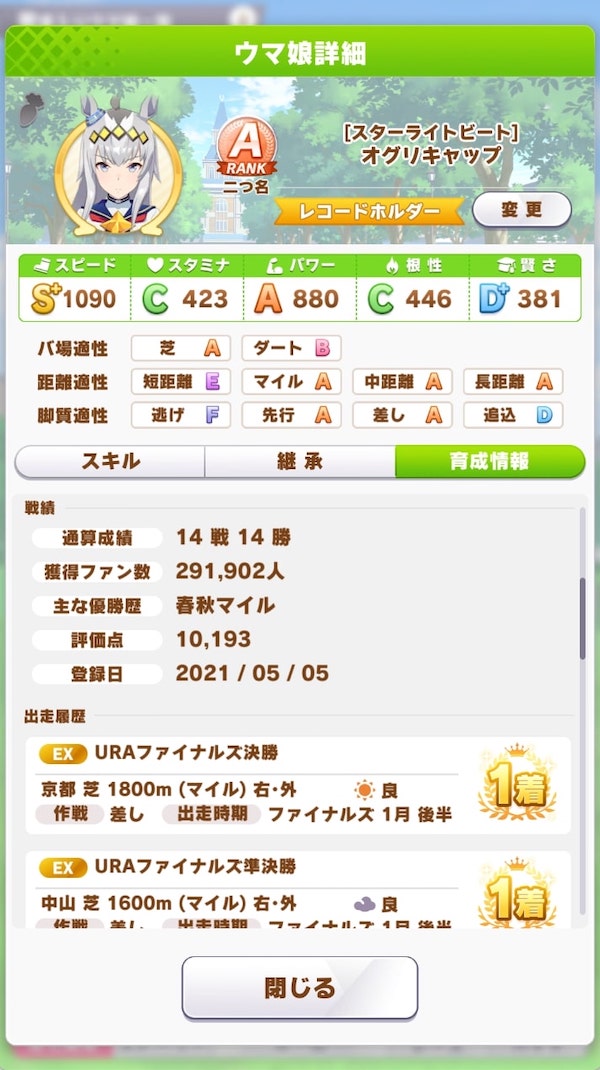This screenshot has height=1070, width=600.
Task: Close the dialog with 閉じる
Action: click(300, 987)
